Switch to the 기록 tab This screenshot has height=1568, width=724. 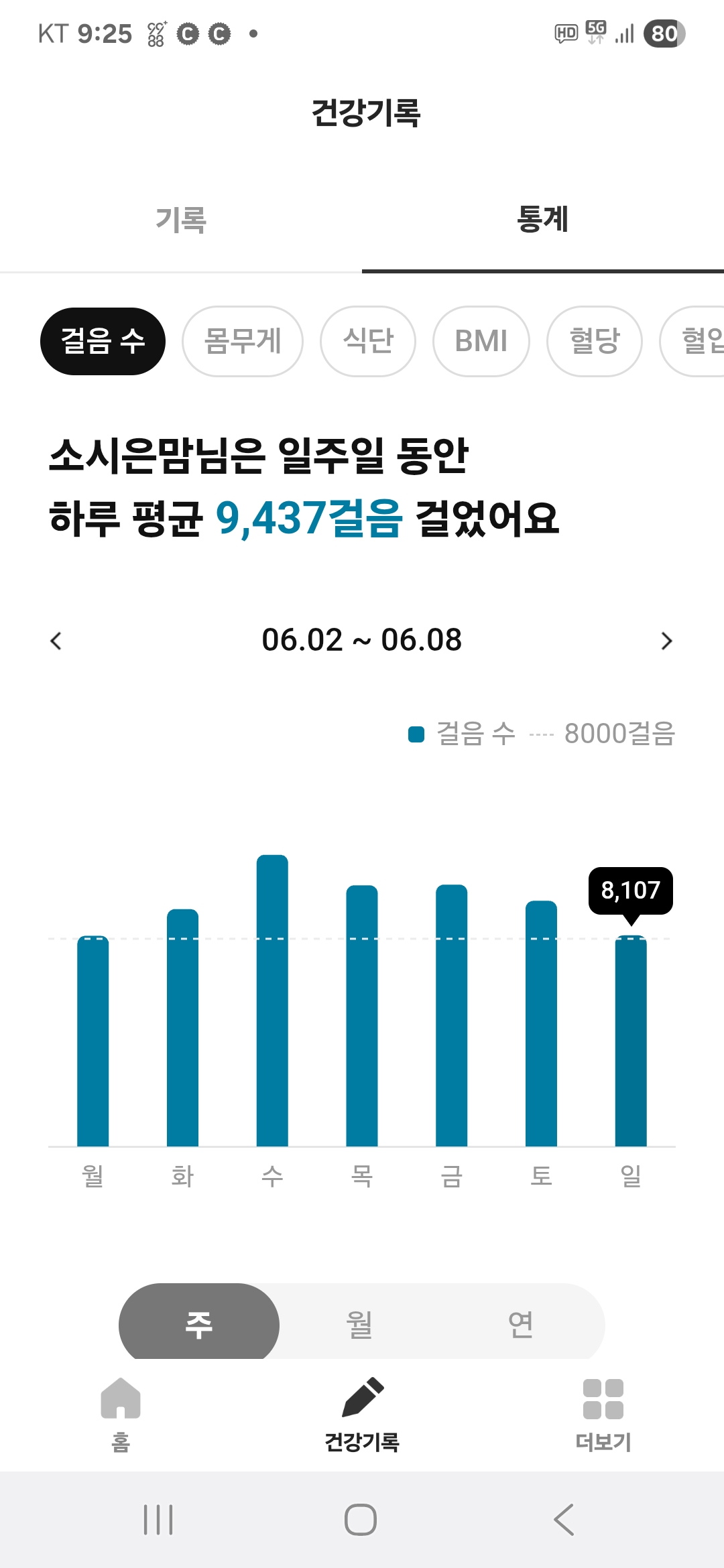[181, 220]
